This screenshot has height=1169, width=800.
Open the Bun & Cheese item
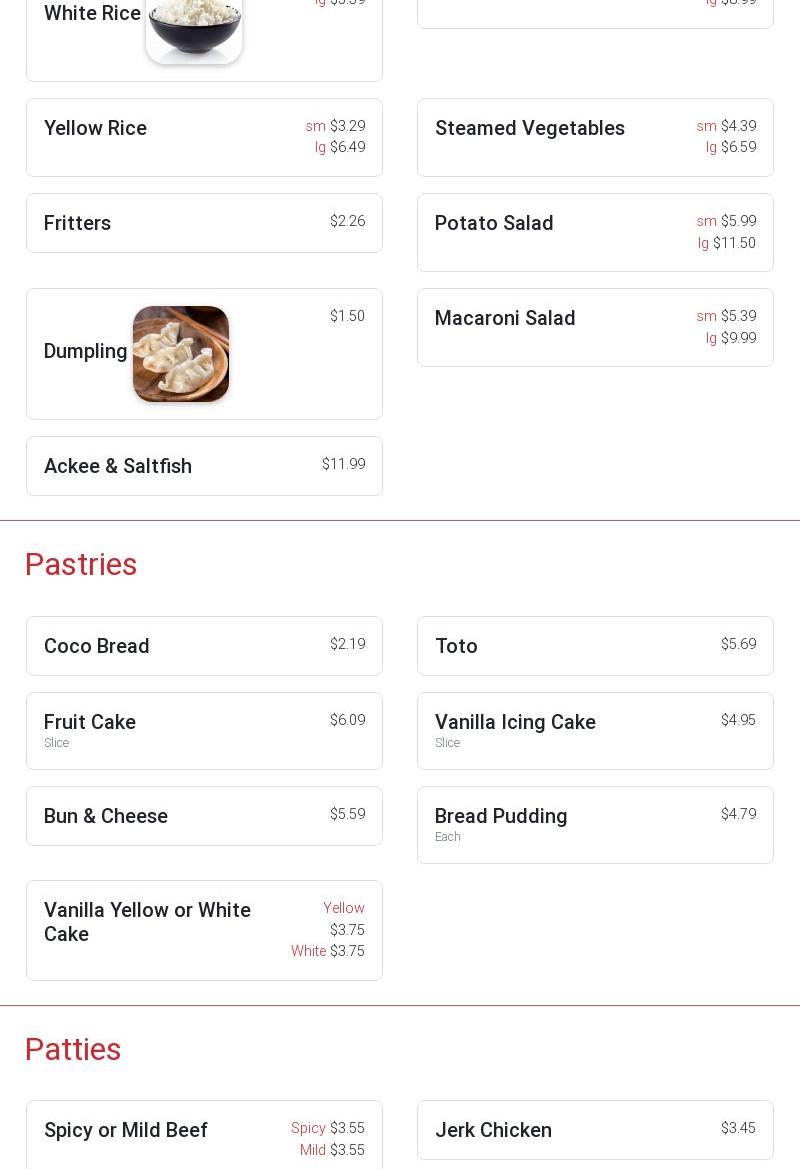[x=204, y=816]
